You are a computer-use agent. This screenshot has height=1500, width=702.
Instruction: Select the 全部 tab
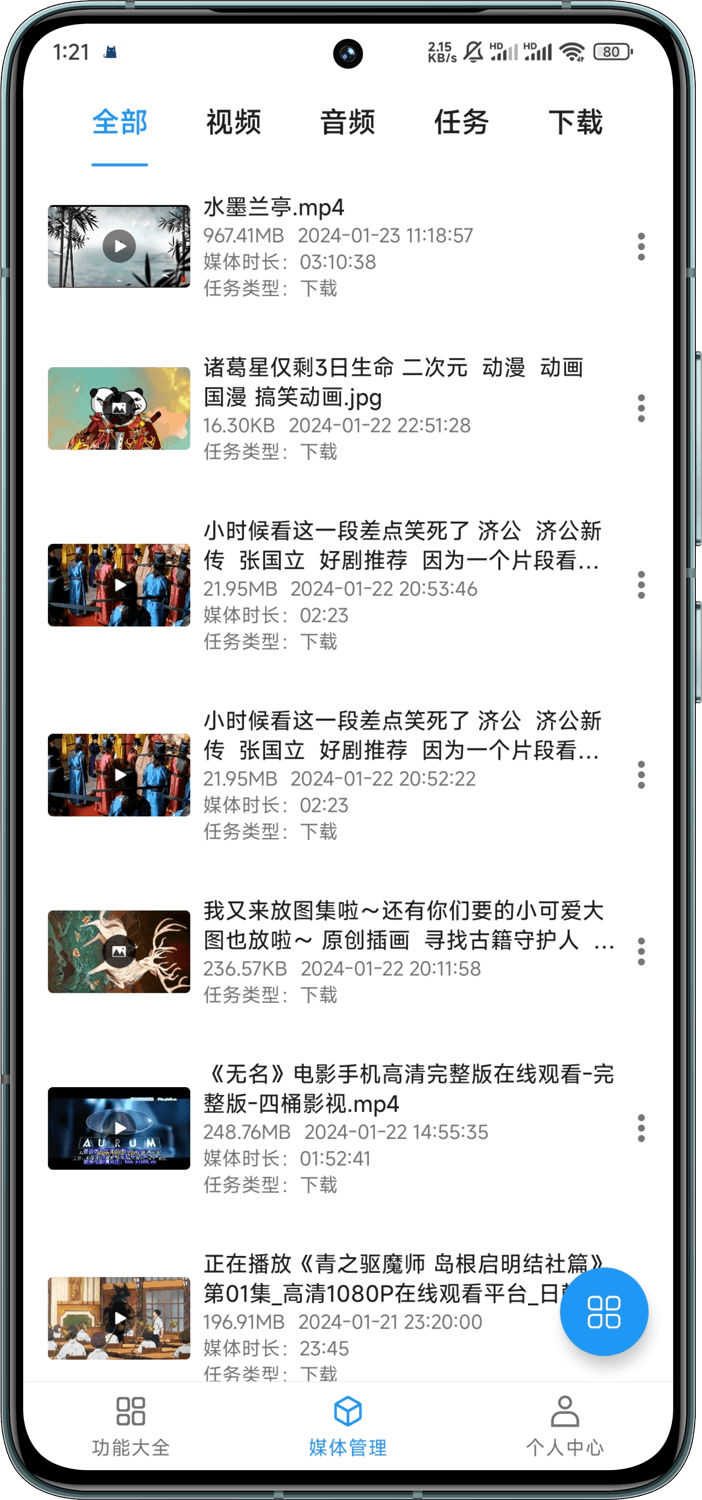[x=120, y=123]
